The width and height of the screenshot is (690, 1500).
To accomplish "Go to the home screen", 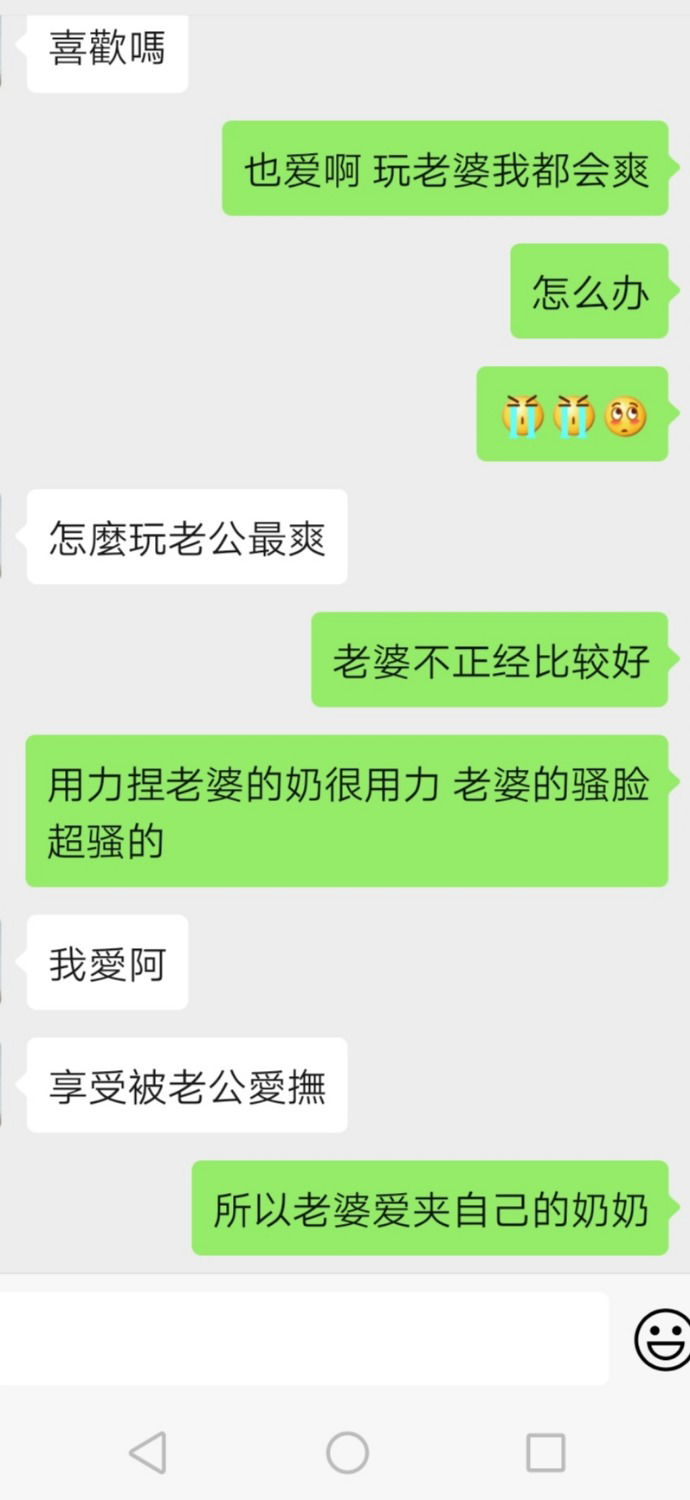I will tap(347, 1452).
